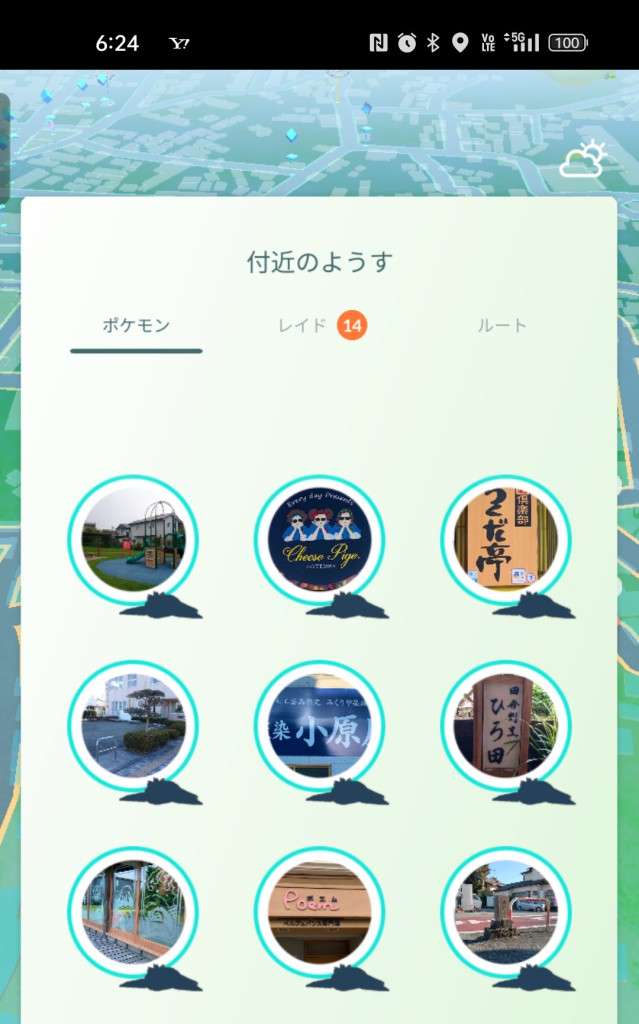Select the playground PokéStop photo
639x1024 pixels.
pos(133,540)
